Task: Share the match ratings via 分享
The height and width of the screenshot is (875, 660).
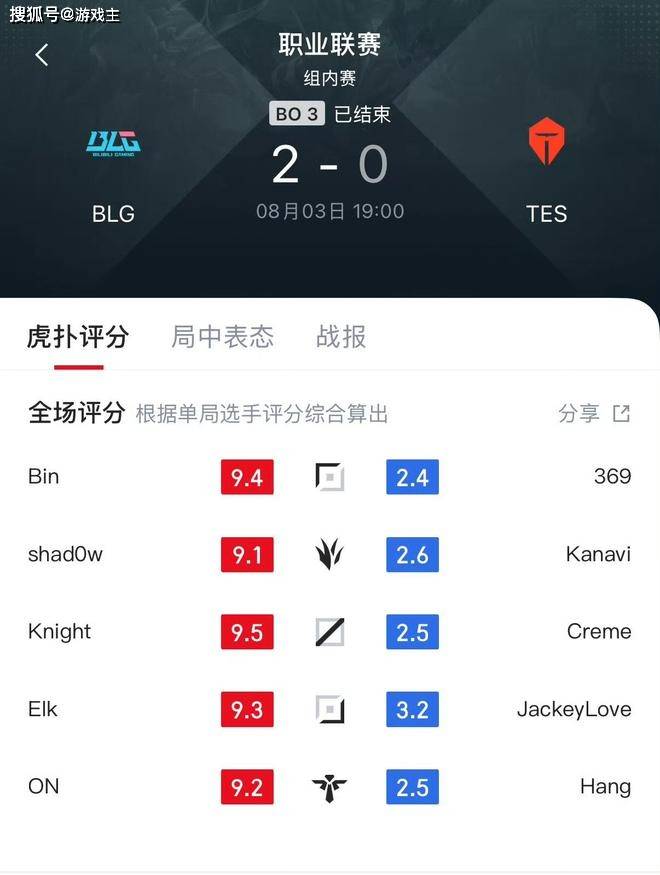Action: (x=594, y=413)
